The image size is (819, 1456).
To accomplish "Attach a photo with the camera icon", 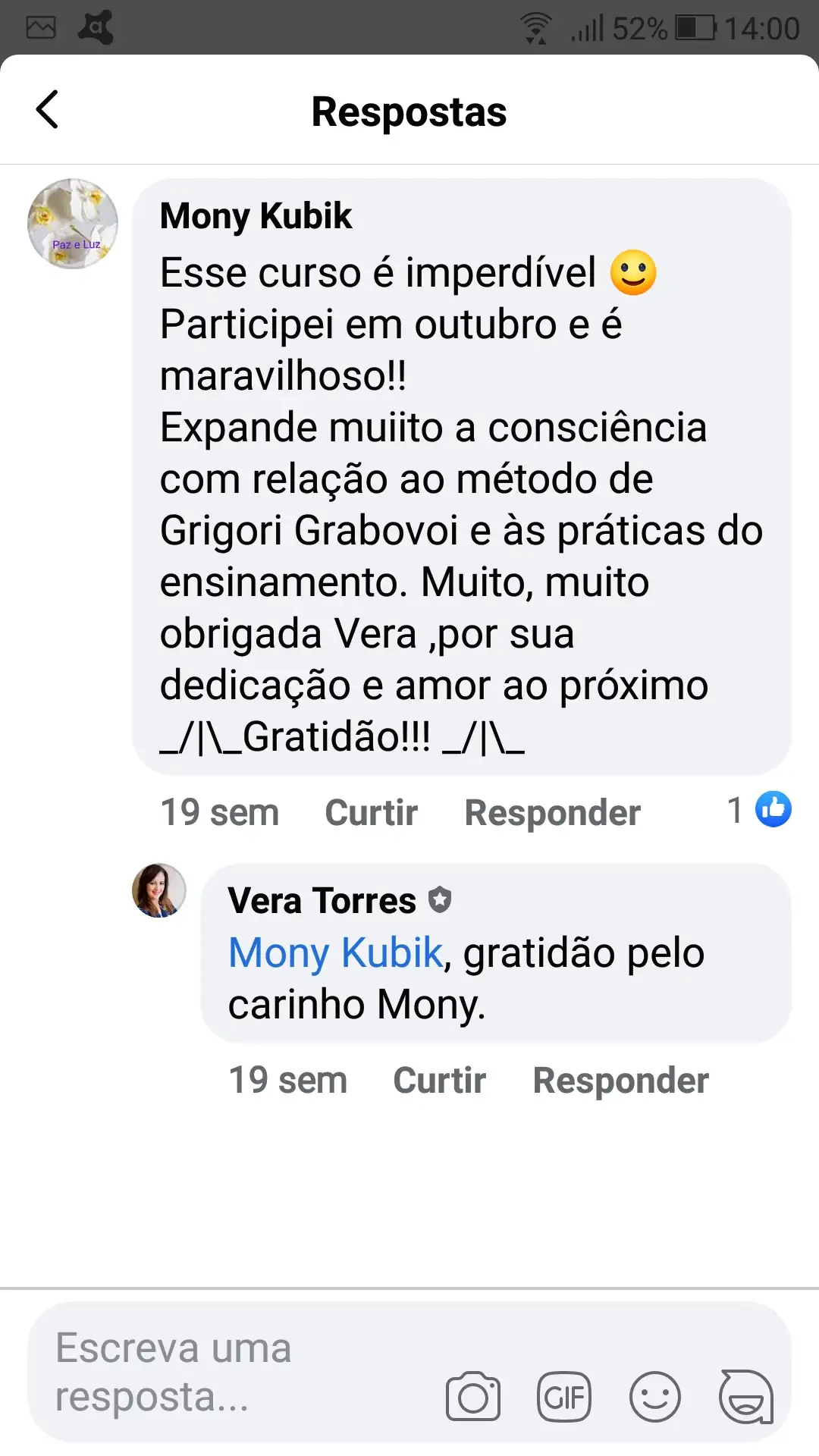I will (473, 1397).
